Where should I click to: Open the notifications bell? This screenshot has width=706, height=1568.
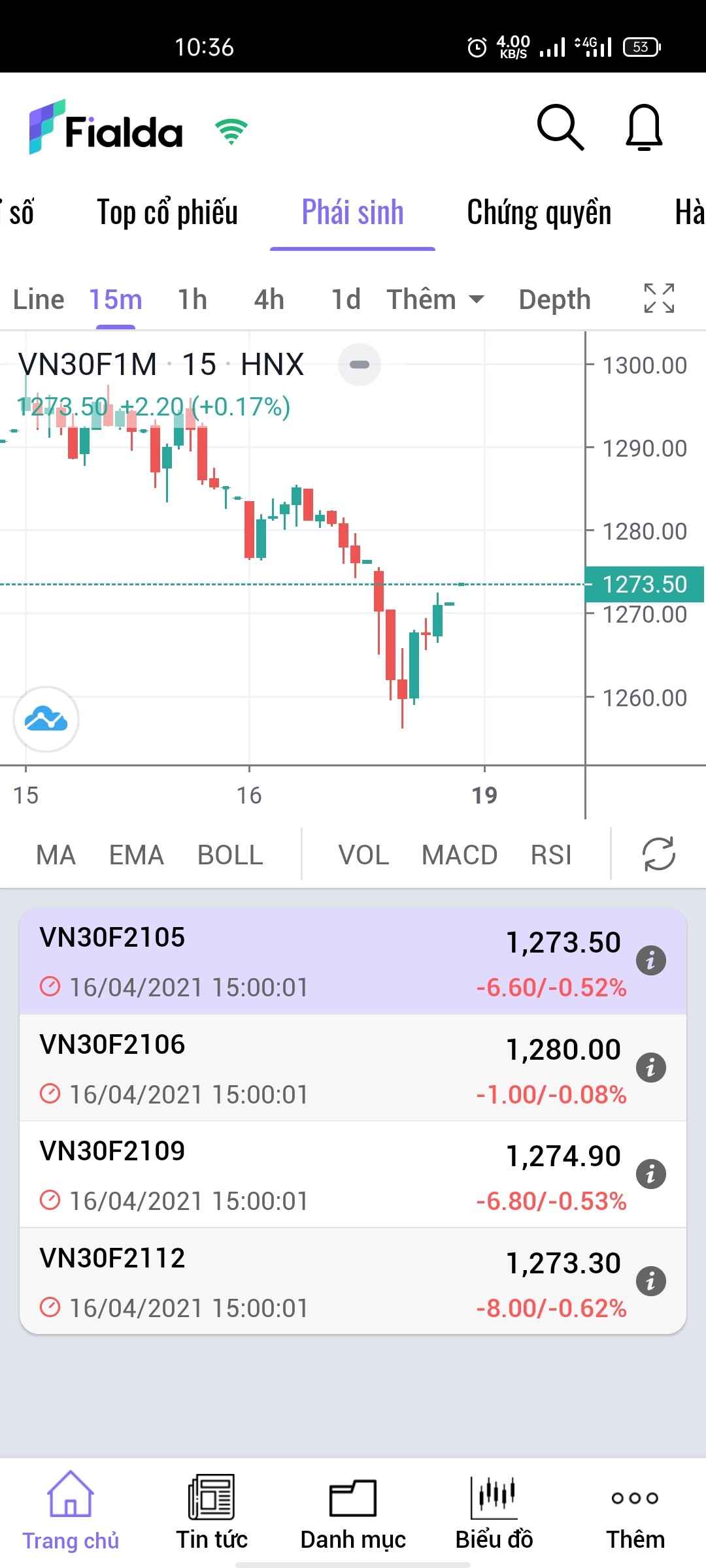(644, 127)
